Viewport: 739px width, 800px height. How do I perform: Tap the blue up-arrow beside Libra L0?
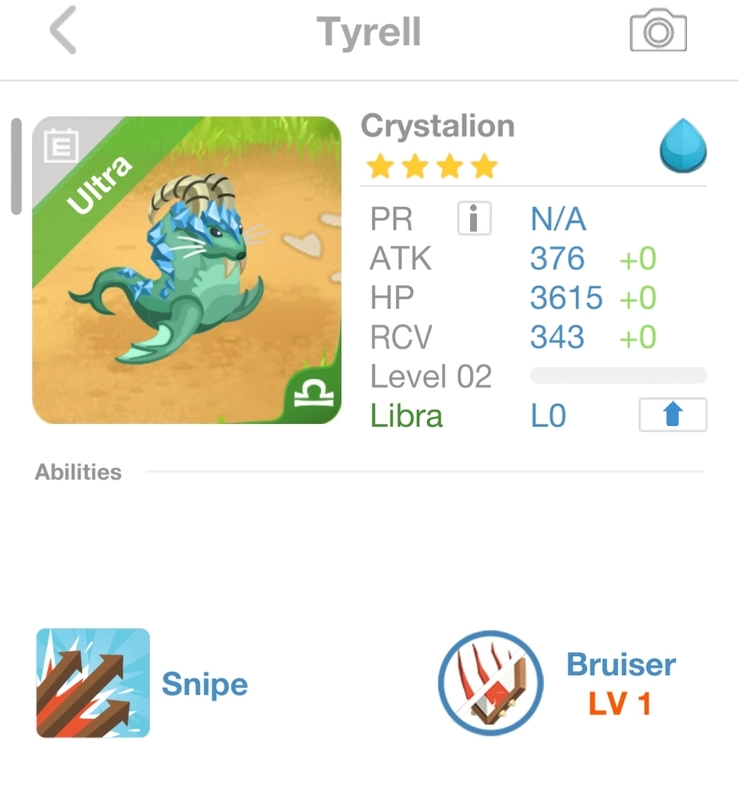point(672,415)
